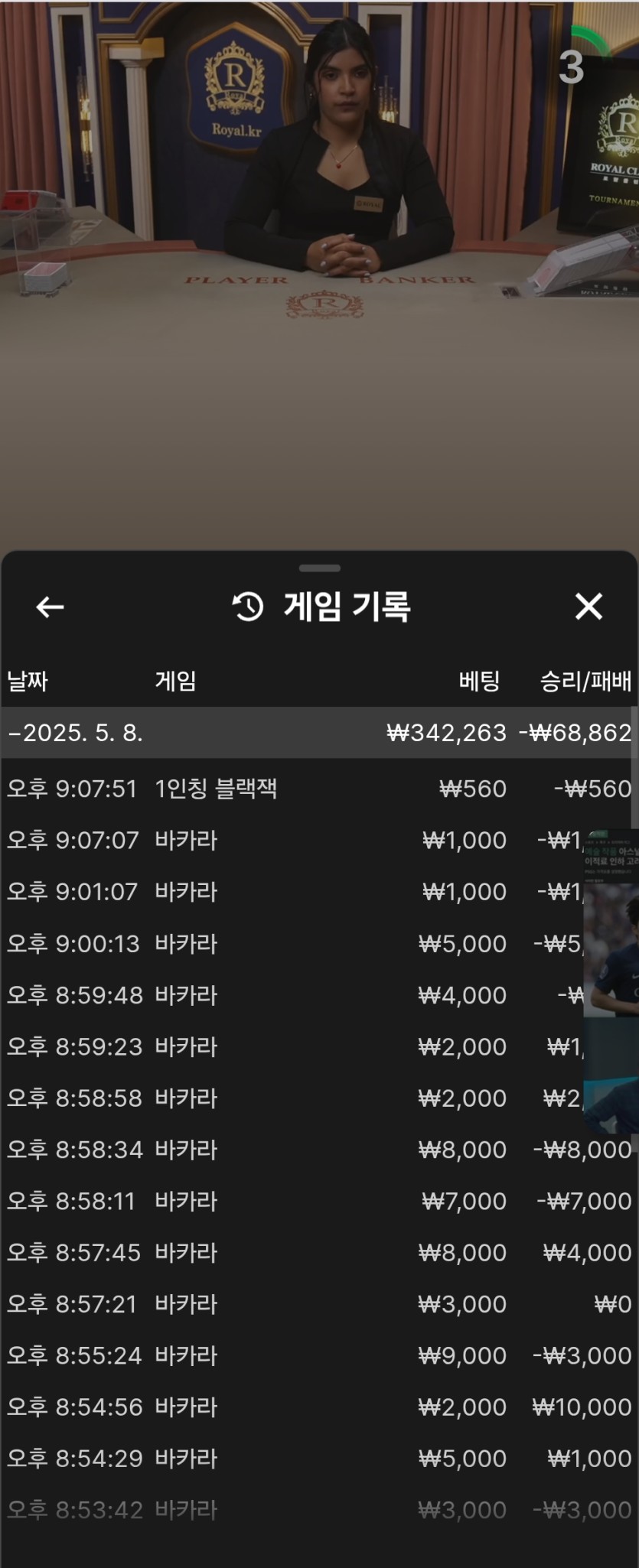View the 9:07:07 바카라 round details

pyautogui.click(x=306, y=841)
